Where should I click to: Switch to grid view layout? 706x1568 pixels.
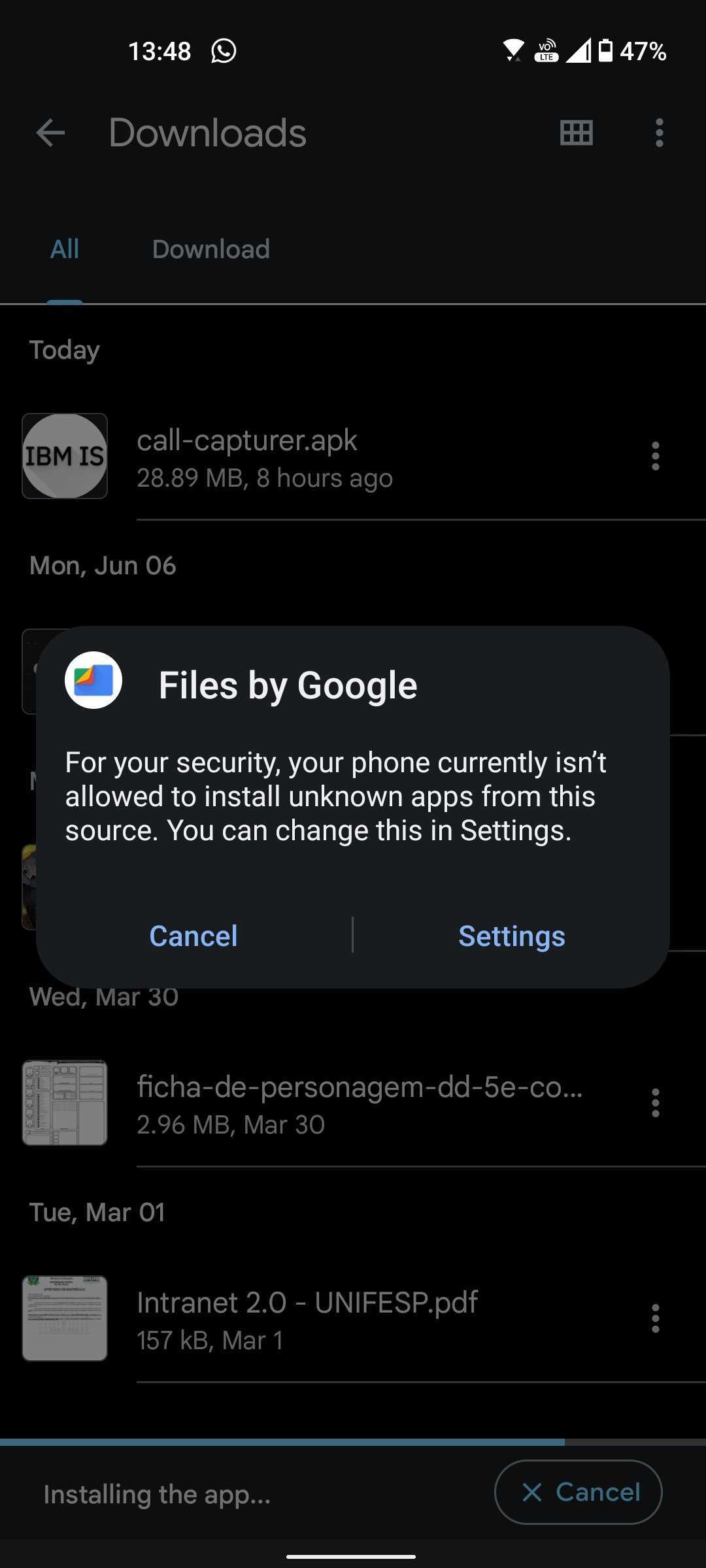pos(576,133)
